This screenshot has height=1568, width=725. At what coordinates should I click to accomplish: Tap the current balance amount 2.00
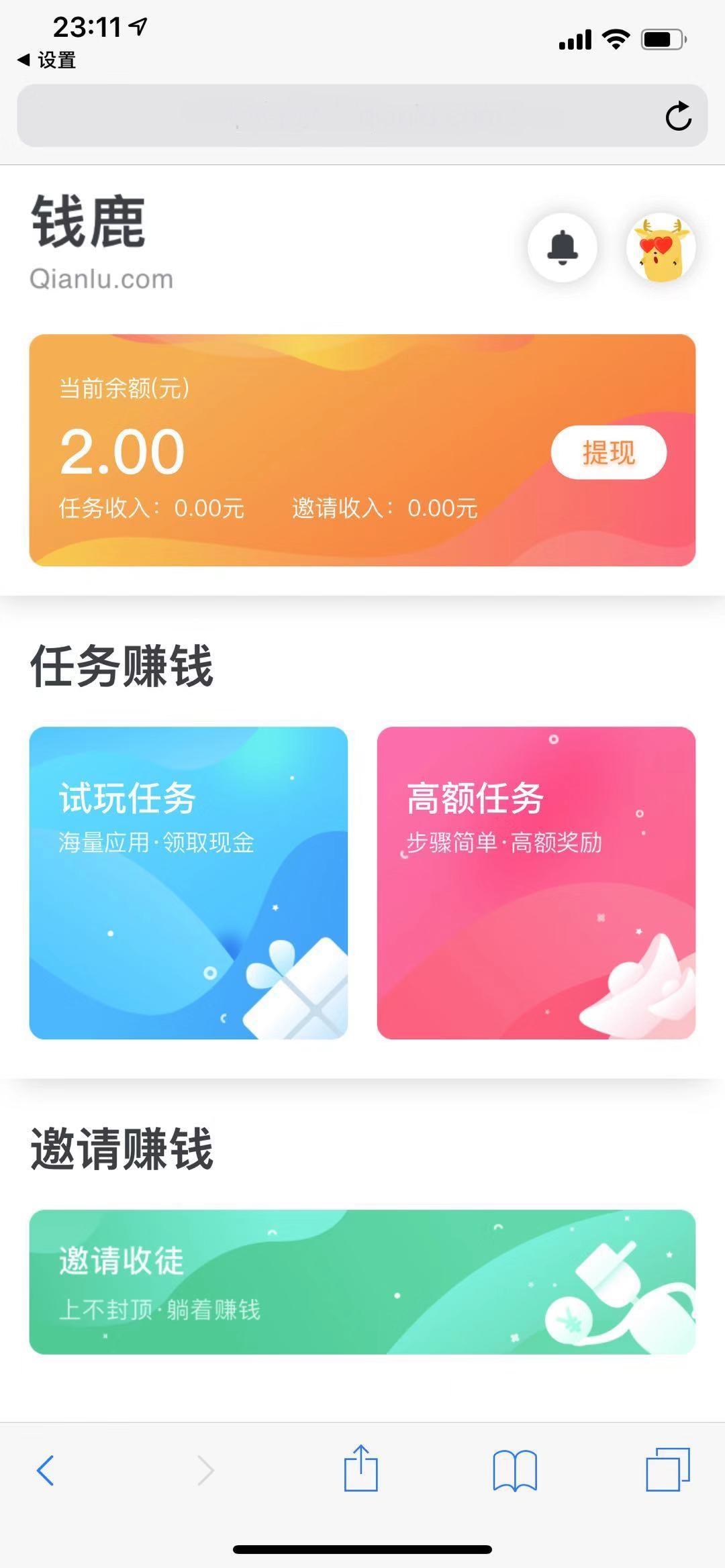[121, 452]
